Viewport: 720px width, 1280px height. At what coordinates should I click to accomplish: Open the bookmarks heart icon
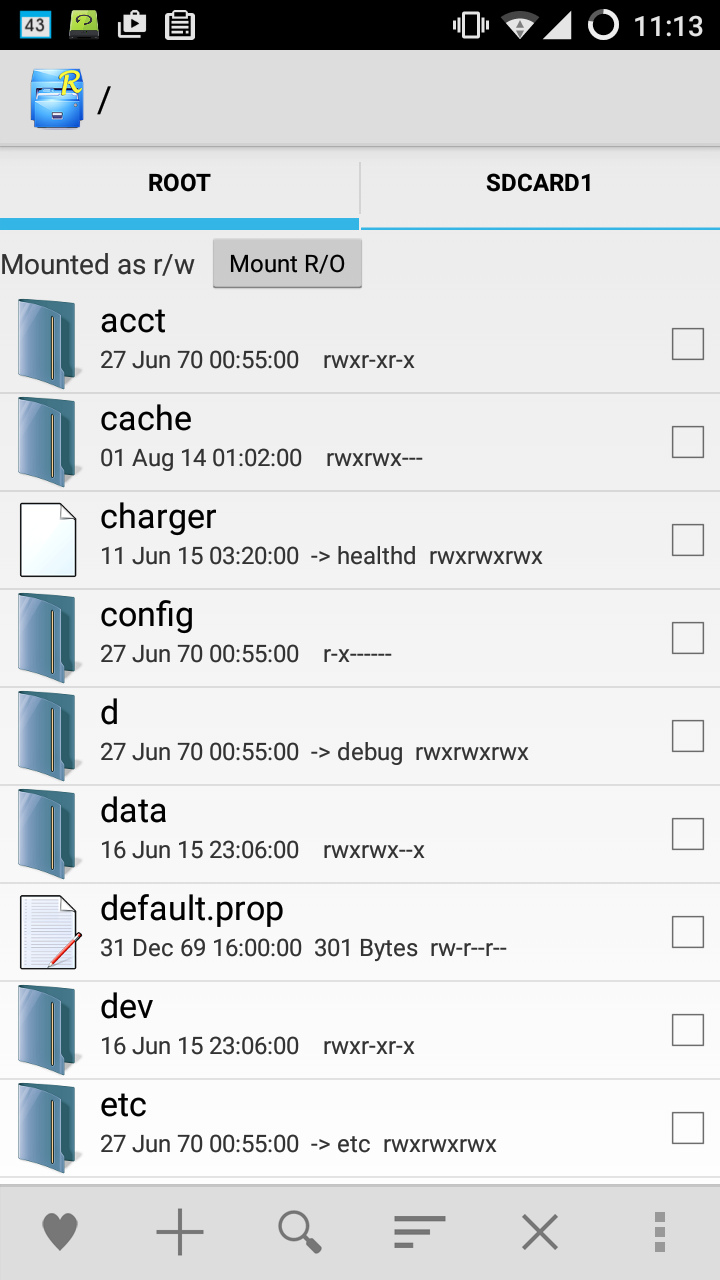tap(60, 1232)
